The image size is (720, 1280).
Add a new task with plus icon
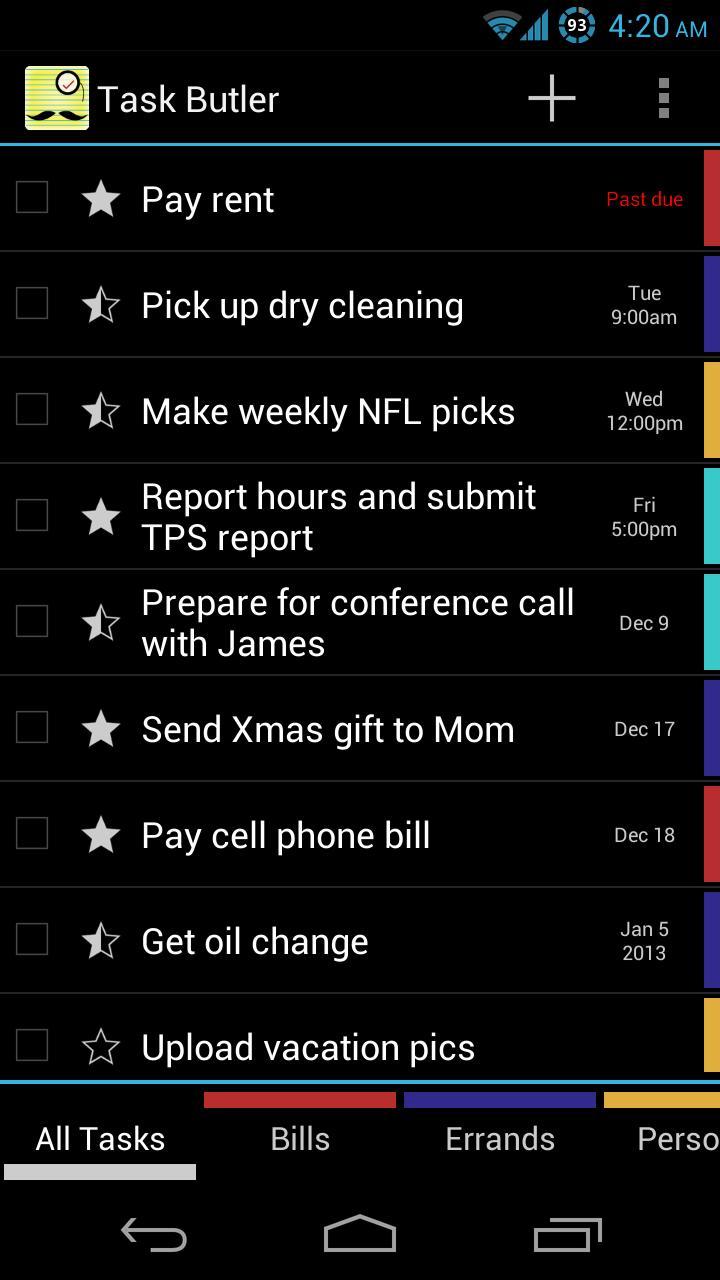[x=551, y=99]
